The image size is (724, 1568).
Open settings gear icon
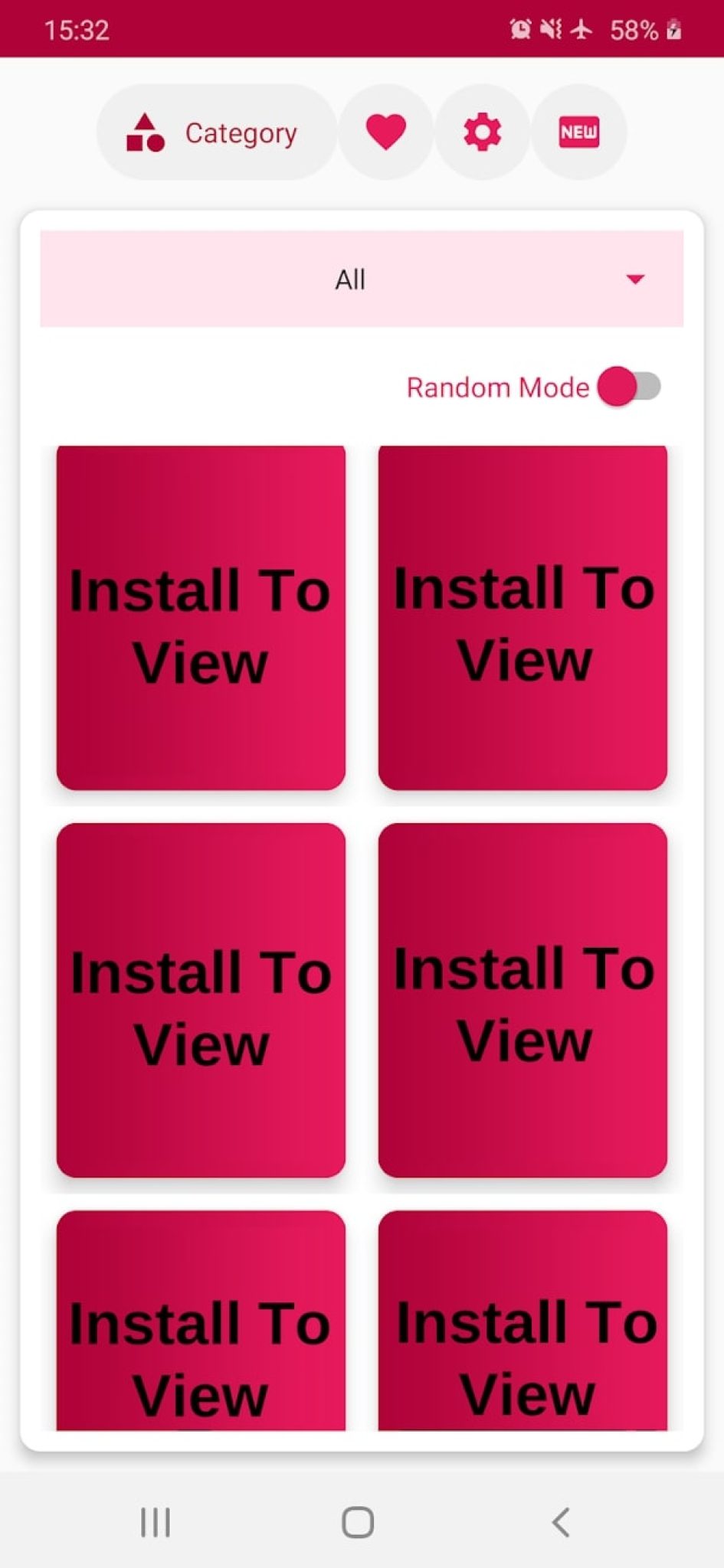(482, 132)
